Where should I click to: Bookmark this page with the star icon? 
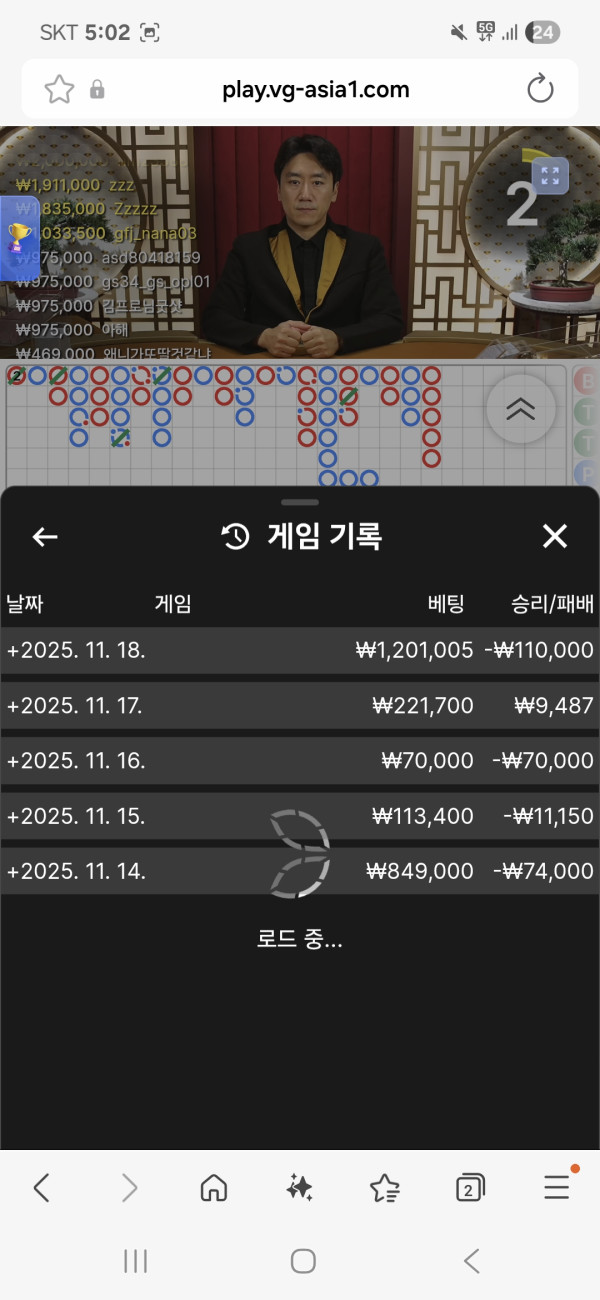point(59,90)
